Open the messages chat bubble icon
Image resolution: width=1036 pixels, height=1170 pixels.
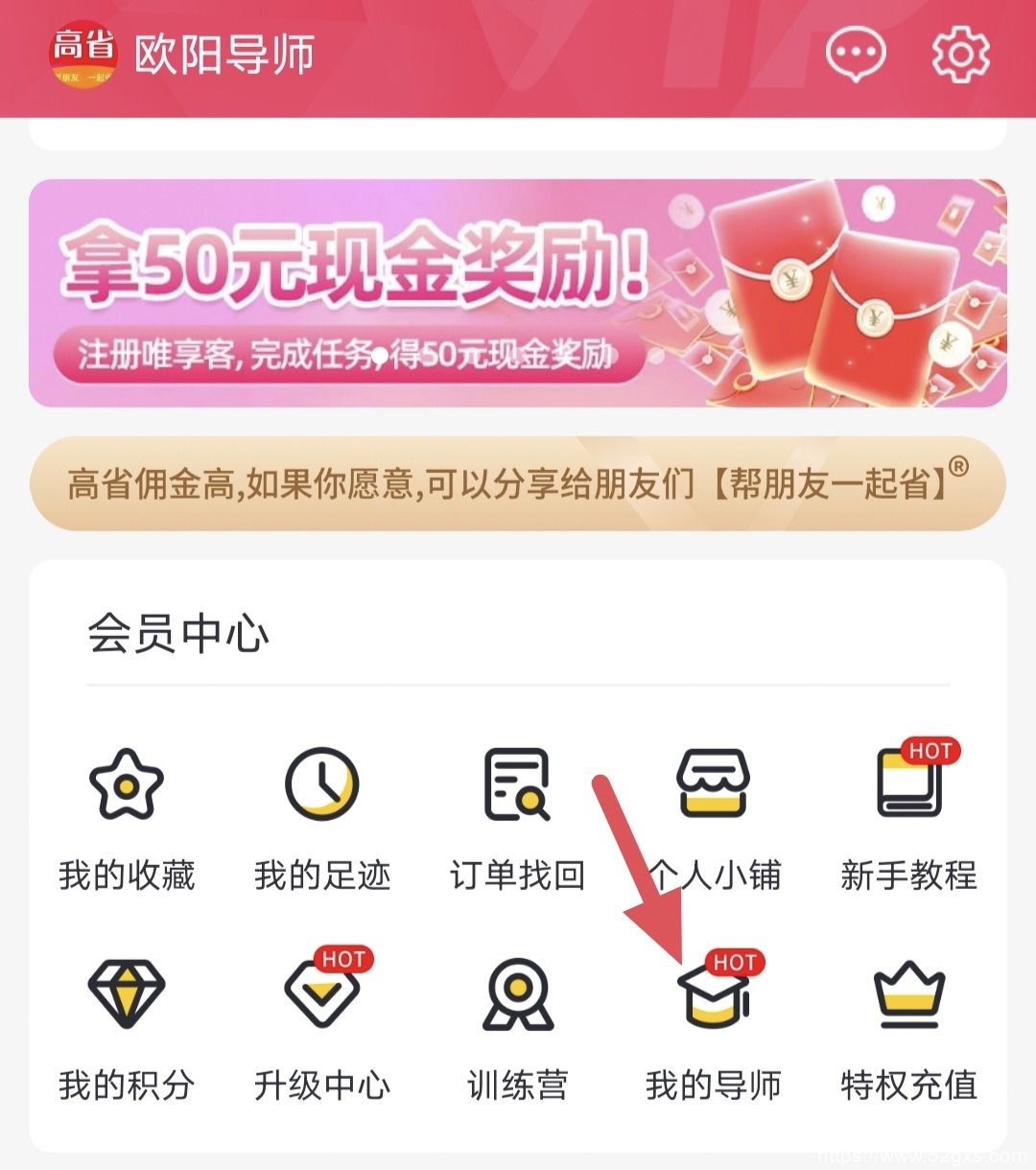point(856,55)
